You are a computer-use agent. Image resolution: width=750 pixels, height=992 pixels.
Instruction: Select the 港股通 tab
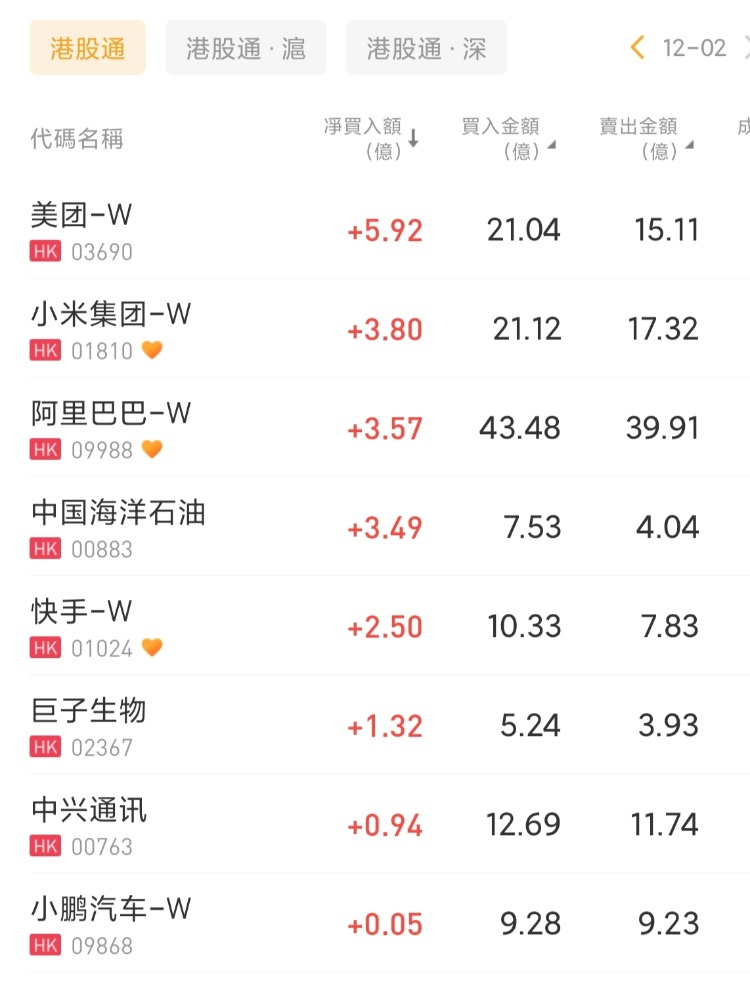(87, 48)
